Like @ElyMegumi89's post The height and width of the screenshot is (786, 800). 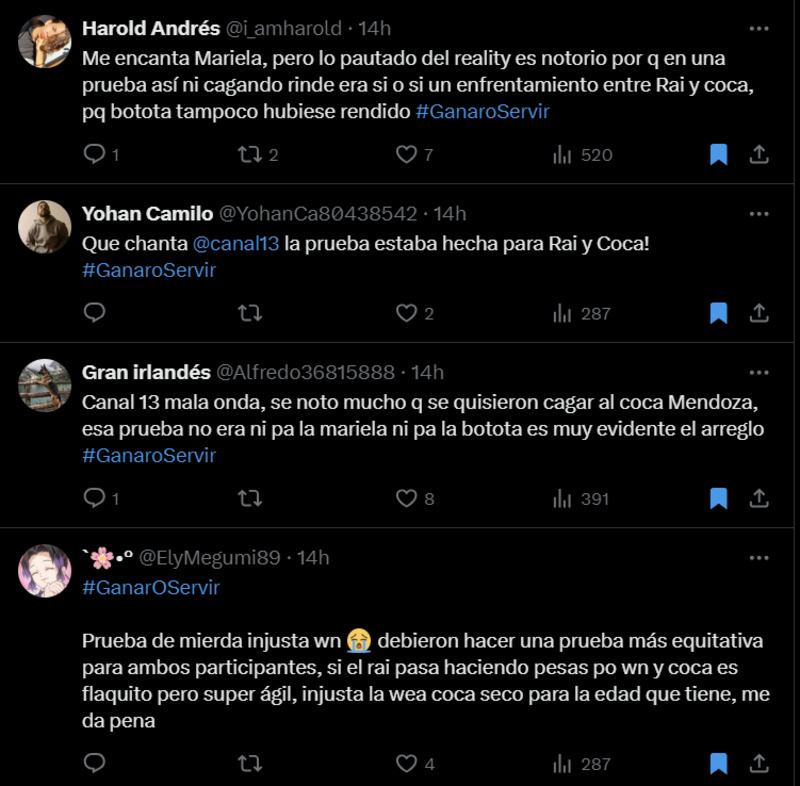(406, 764)
